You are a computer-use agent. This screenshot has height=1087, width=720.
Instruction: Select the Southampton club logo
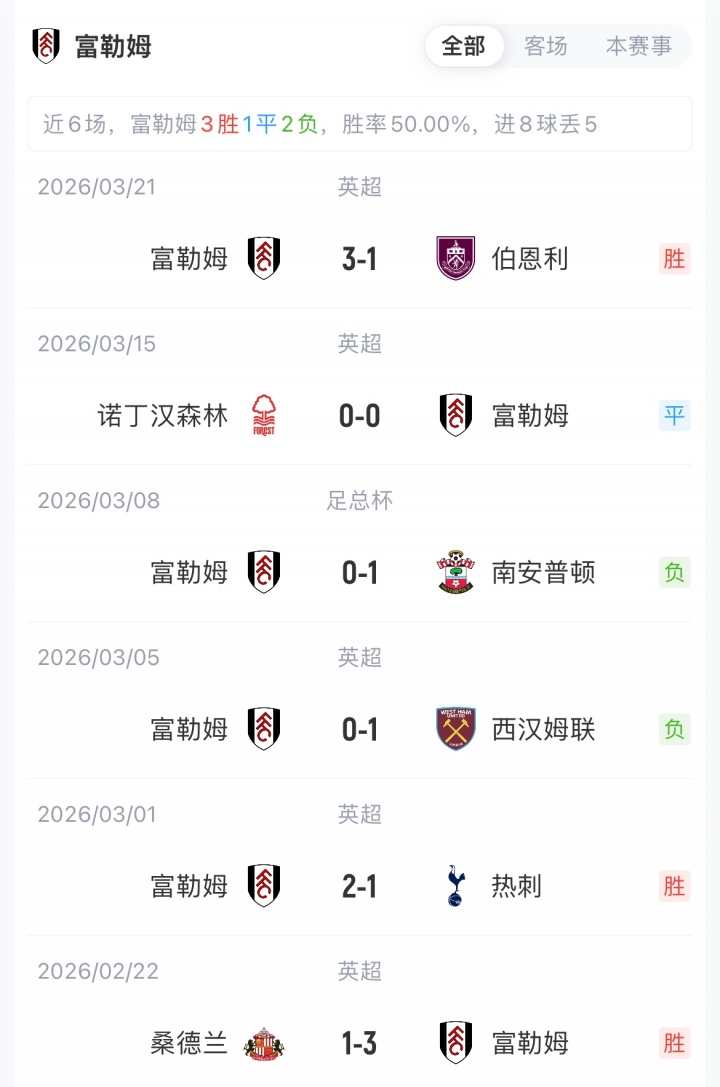click(x=455, y=572)
